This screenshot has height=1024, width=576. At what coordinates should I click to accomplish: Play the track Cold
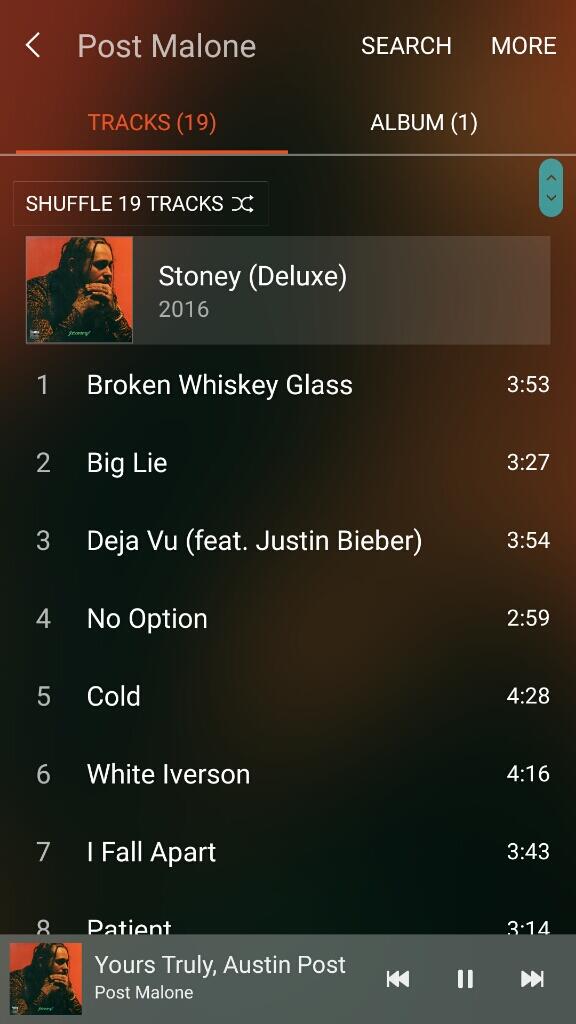288,696
